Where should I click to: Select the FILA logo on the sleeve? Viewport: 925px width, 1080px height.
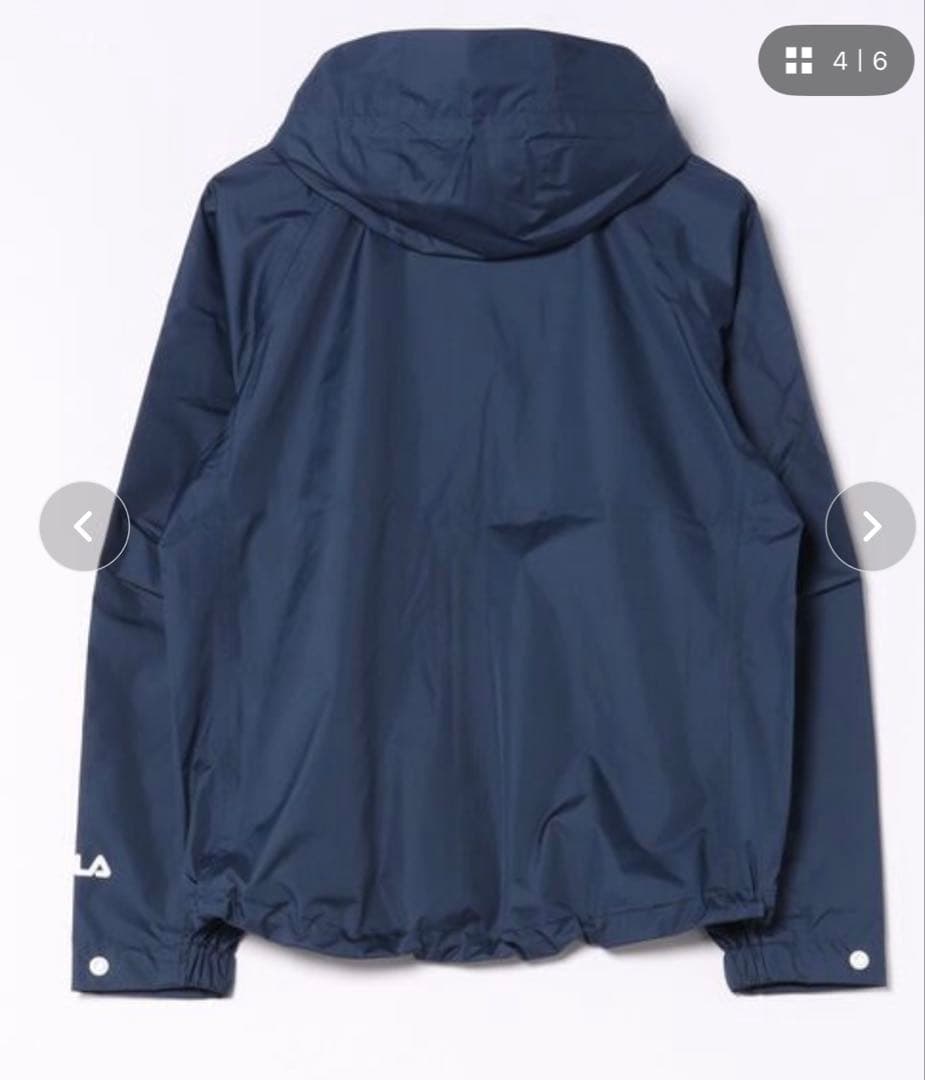click(91, 866)
